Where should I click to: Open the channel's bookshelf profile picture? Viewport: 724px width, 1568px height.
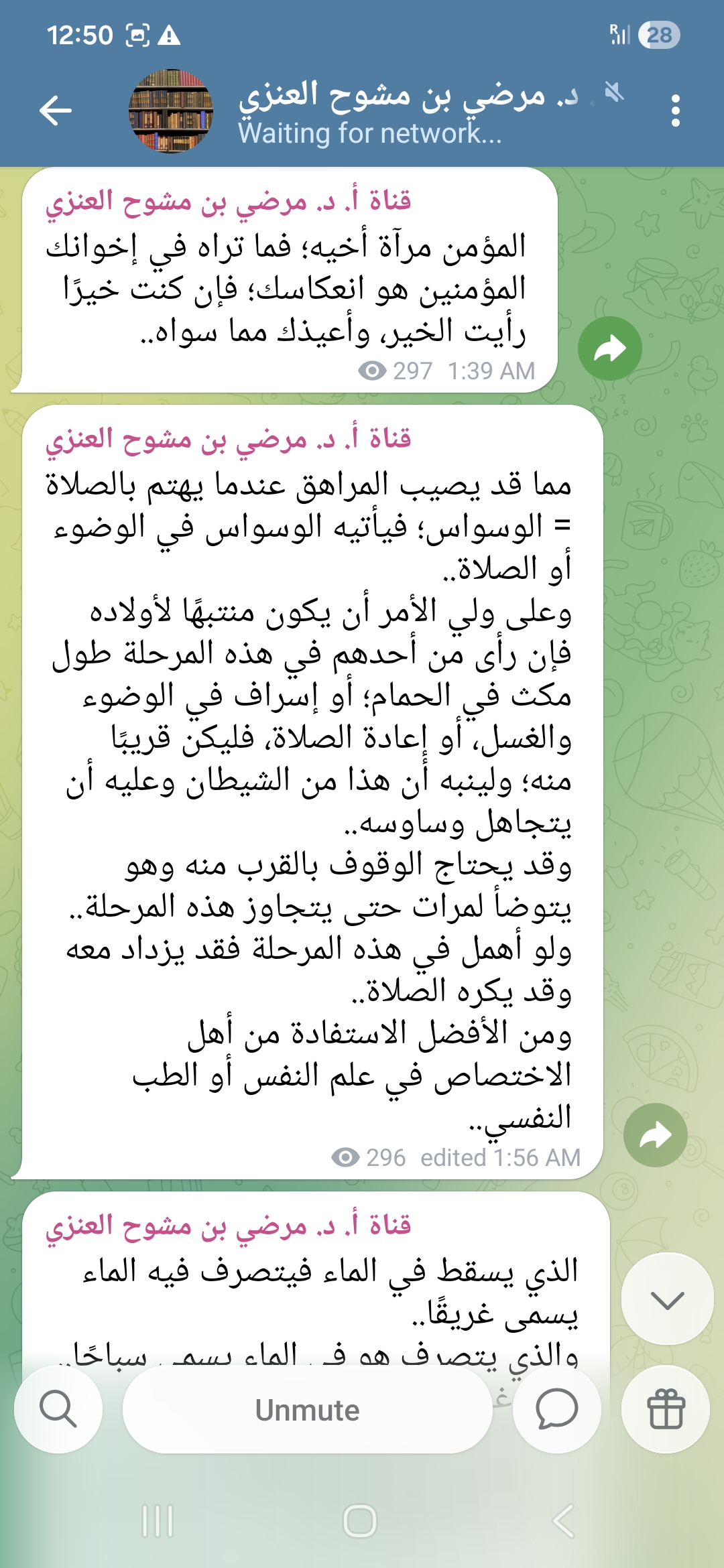171,111
